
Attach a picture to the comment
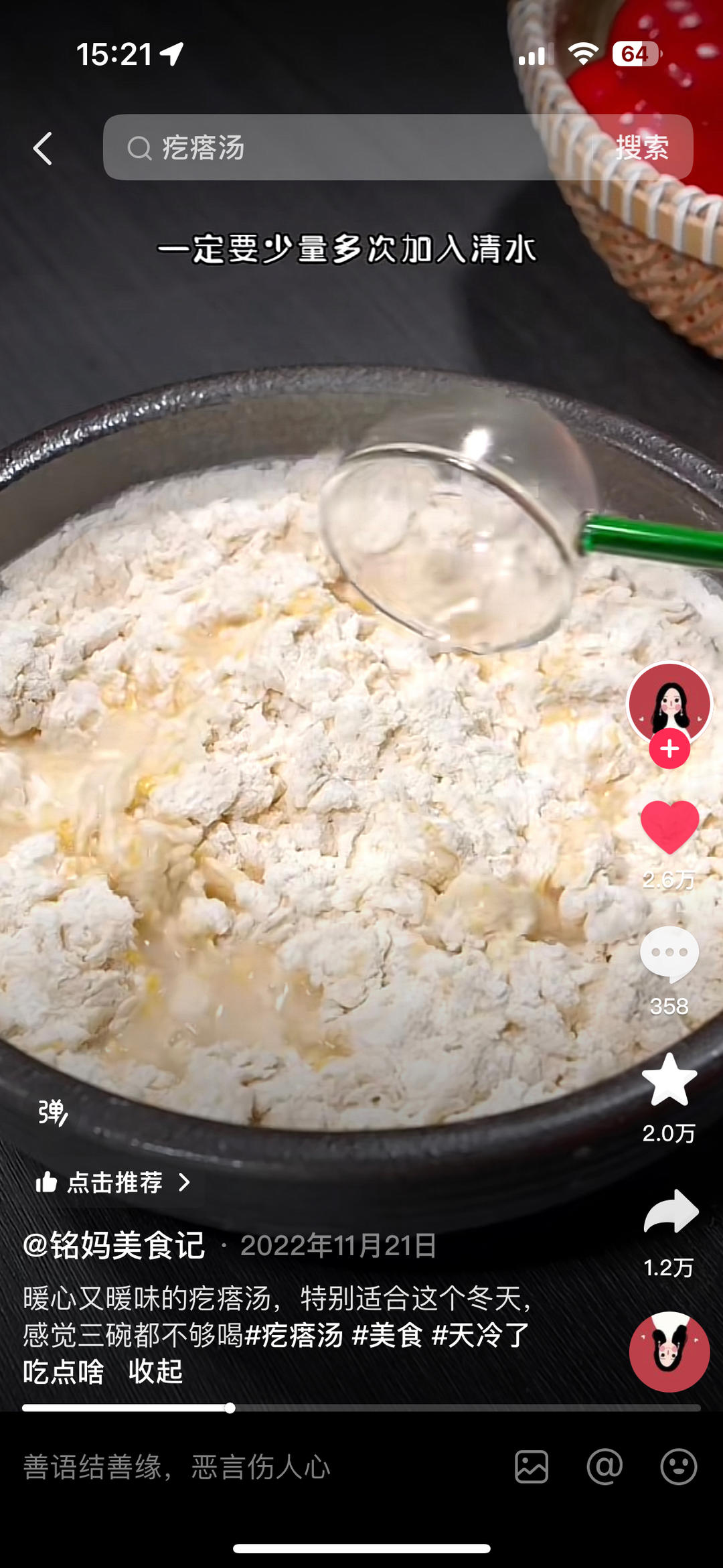(x=532, y=1468)
